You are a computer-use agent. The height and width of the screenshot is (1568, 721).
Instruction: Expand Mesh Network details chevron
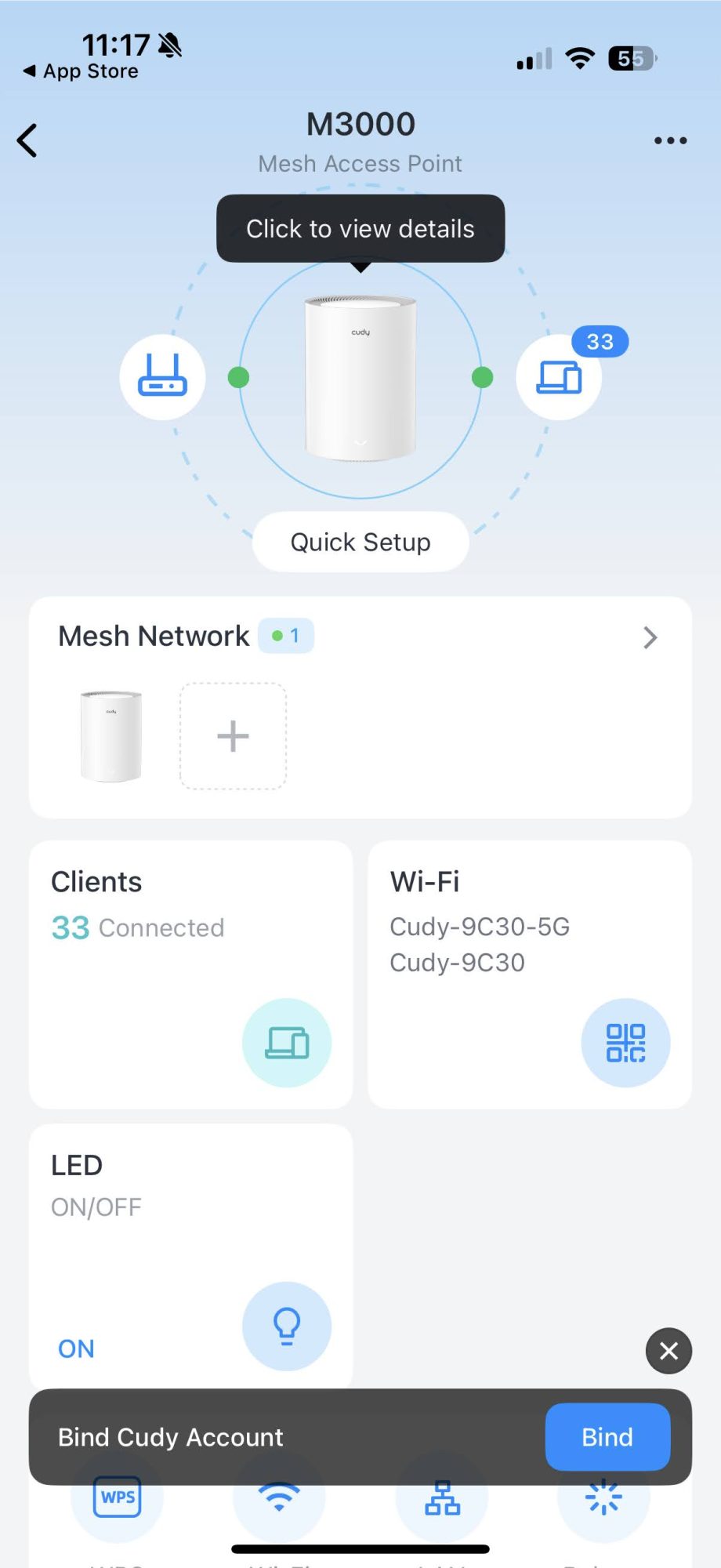tap(650, 637)
